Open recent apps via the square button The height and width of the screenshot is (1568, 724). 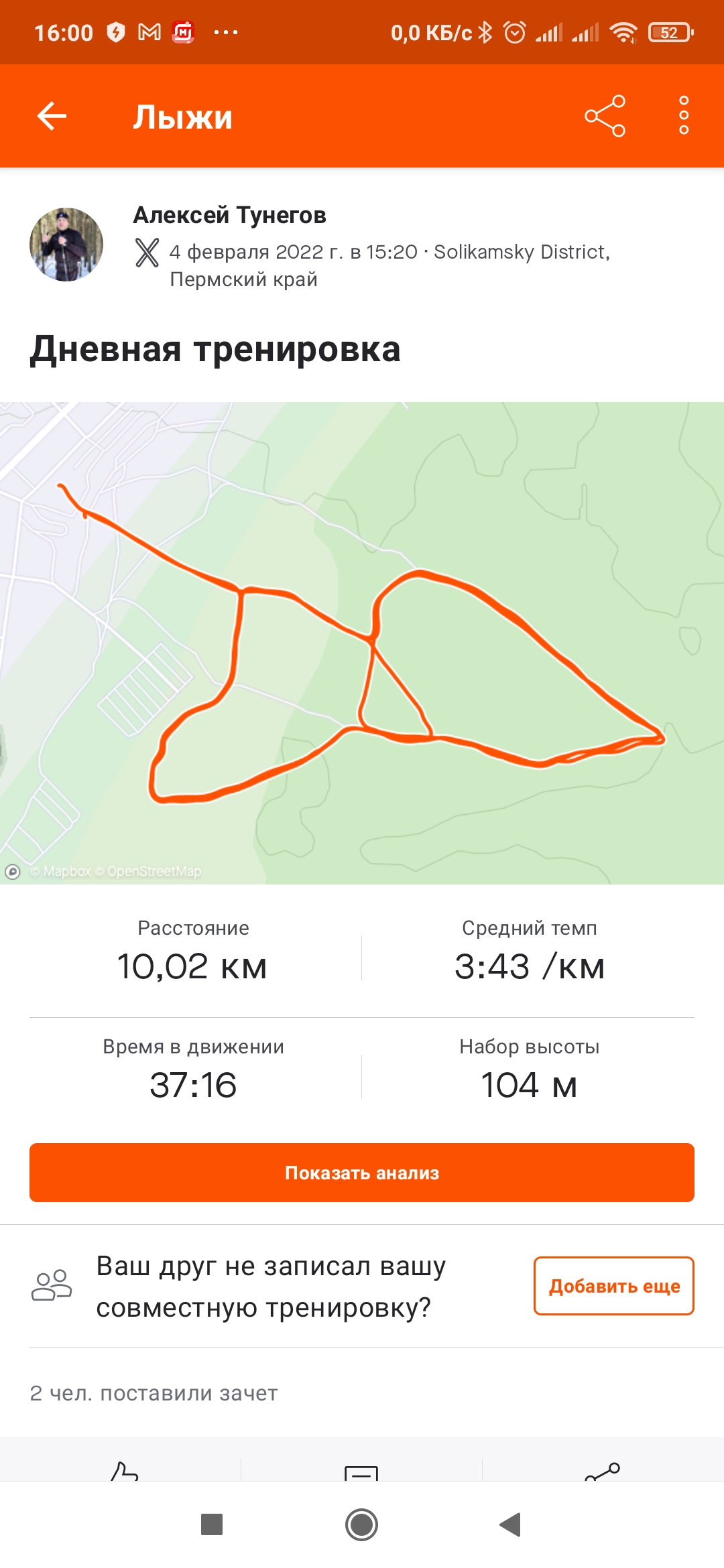pyautogui.click(x=212, y=1525)
